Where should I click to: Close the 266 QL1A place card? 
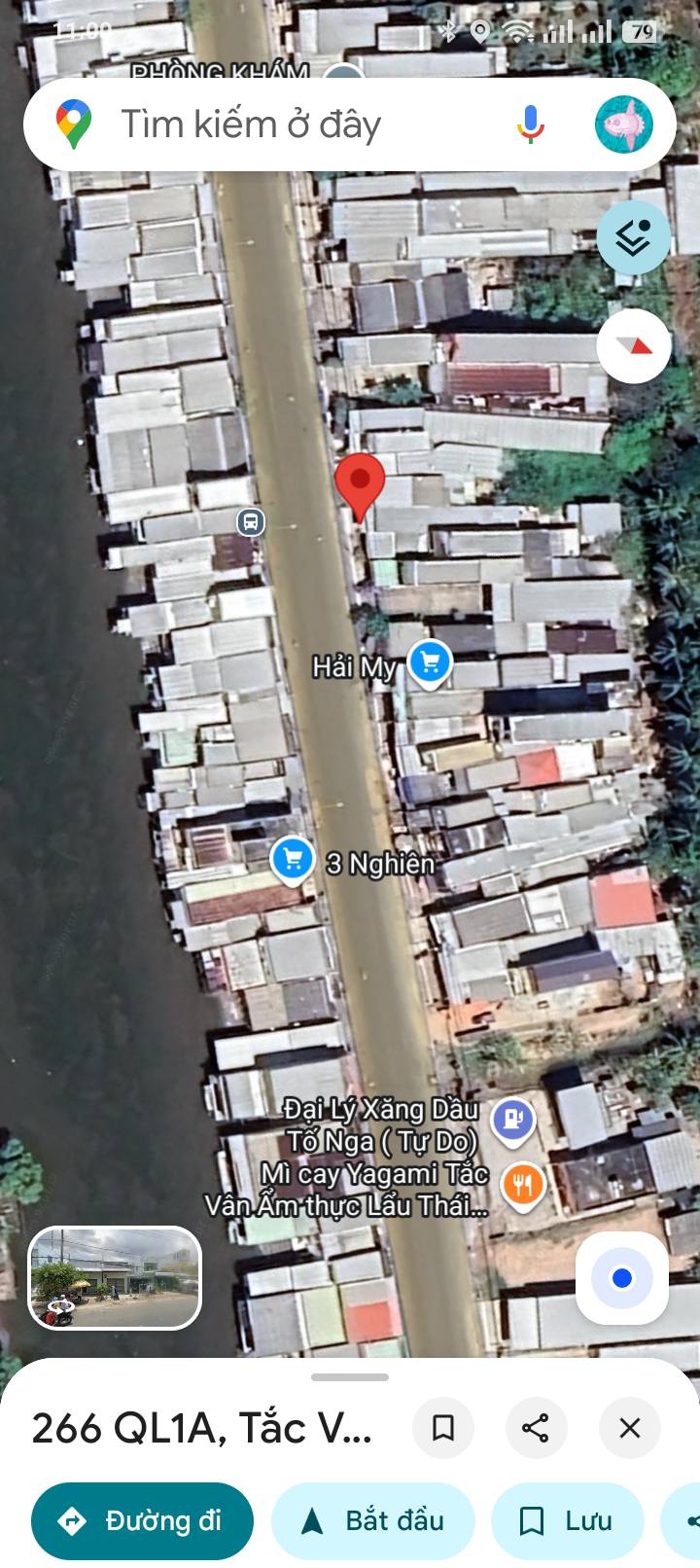point(630,1428)
